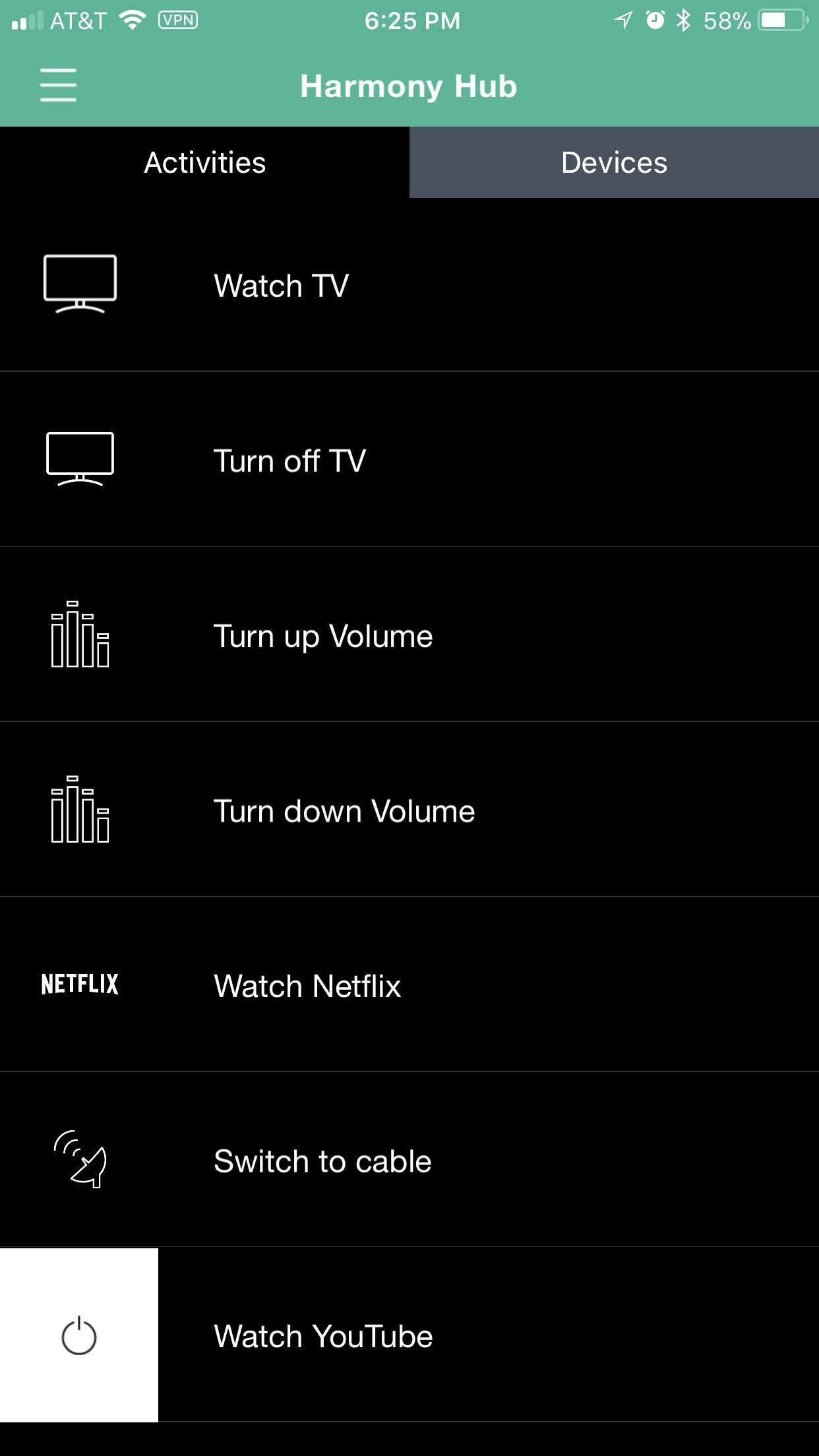Switch to the Devices tab
819x1456 pixels.
tap(614, 163)
